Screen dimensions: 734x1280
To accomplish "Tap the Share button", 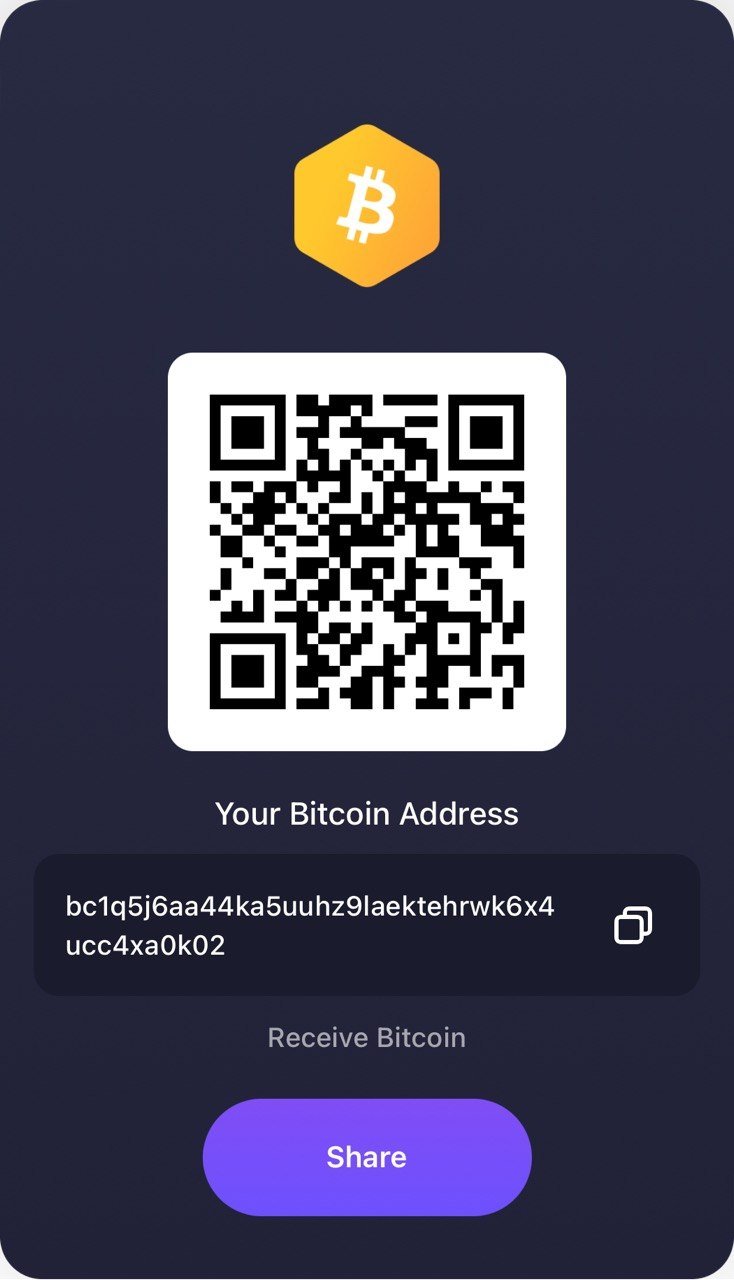I will [366, 1157].
